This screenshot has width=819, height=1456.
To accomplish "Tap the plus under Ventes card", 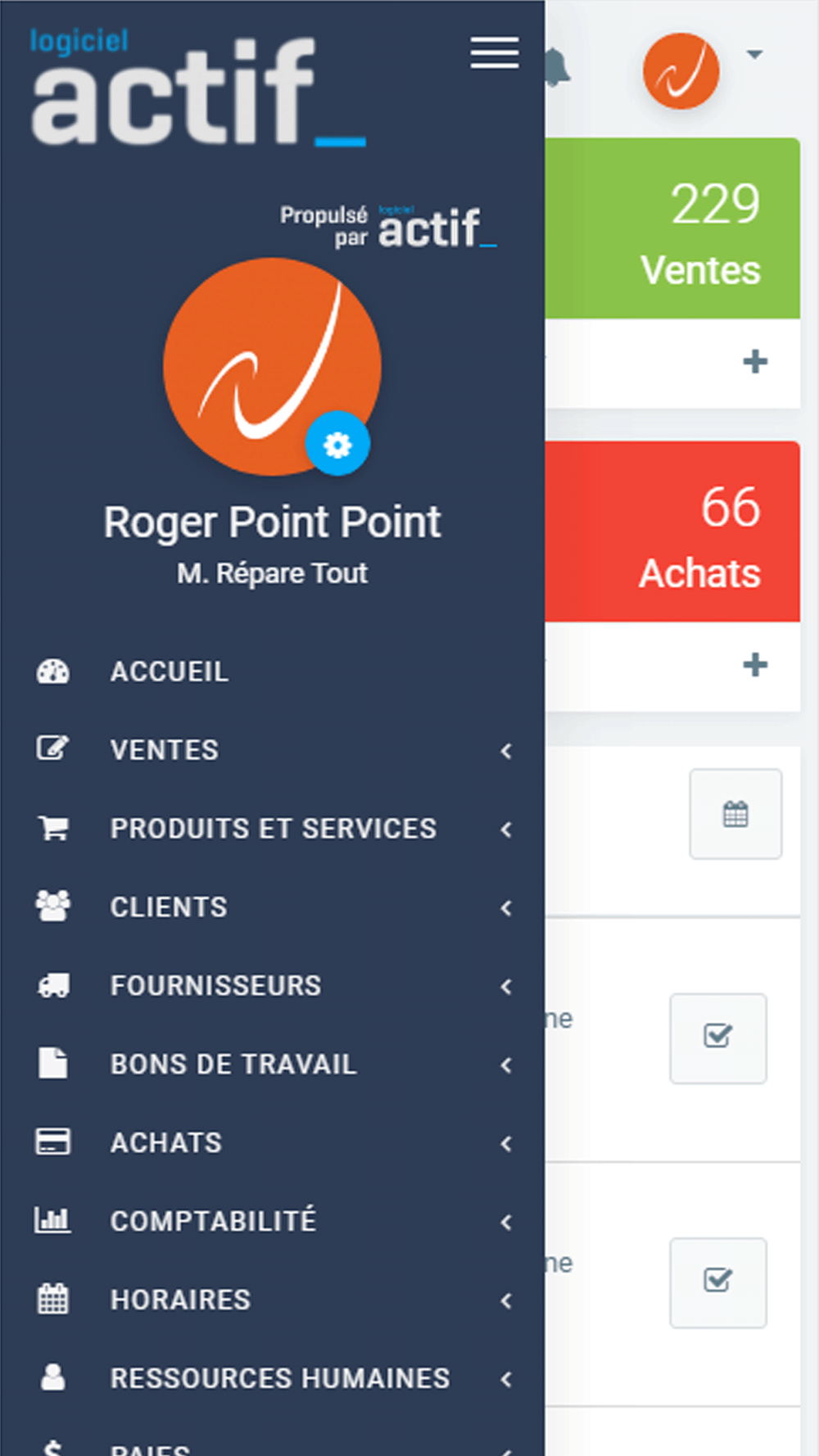I will (x=755, y=361).
